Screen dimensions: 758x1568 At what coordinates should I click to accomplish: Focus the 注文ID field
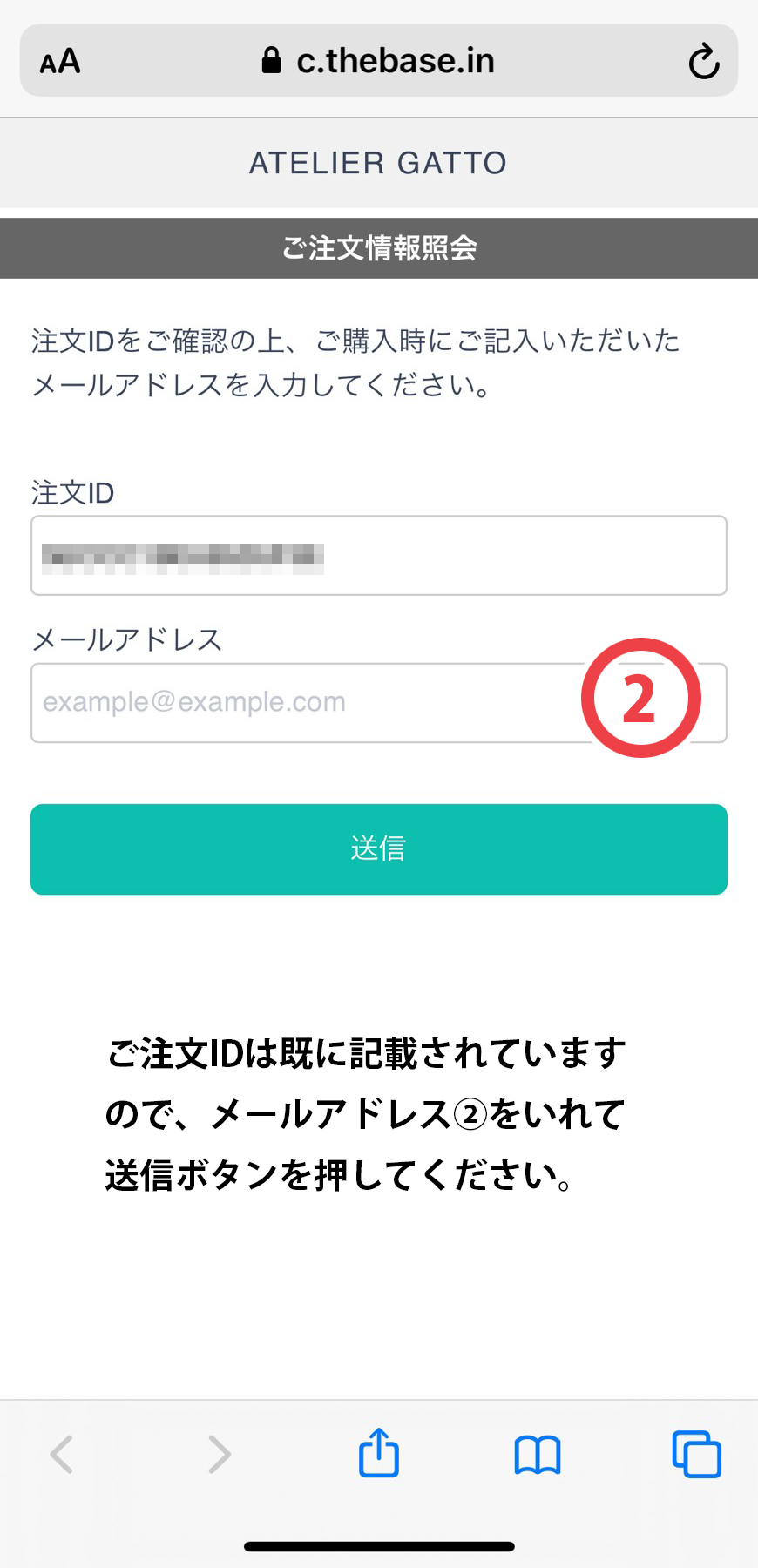coord(379,556)
